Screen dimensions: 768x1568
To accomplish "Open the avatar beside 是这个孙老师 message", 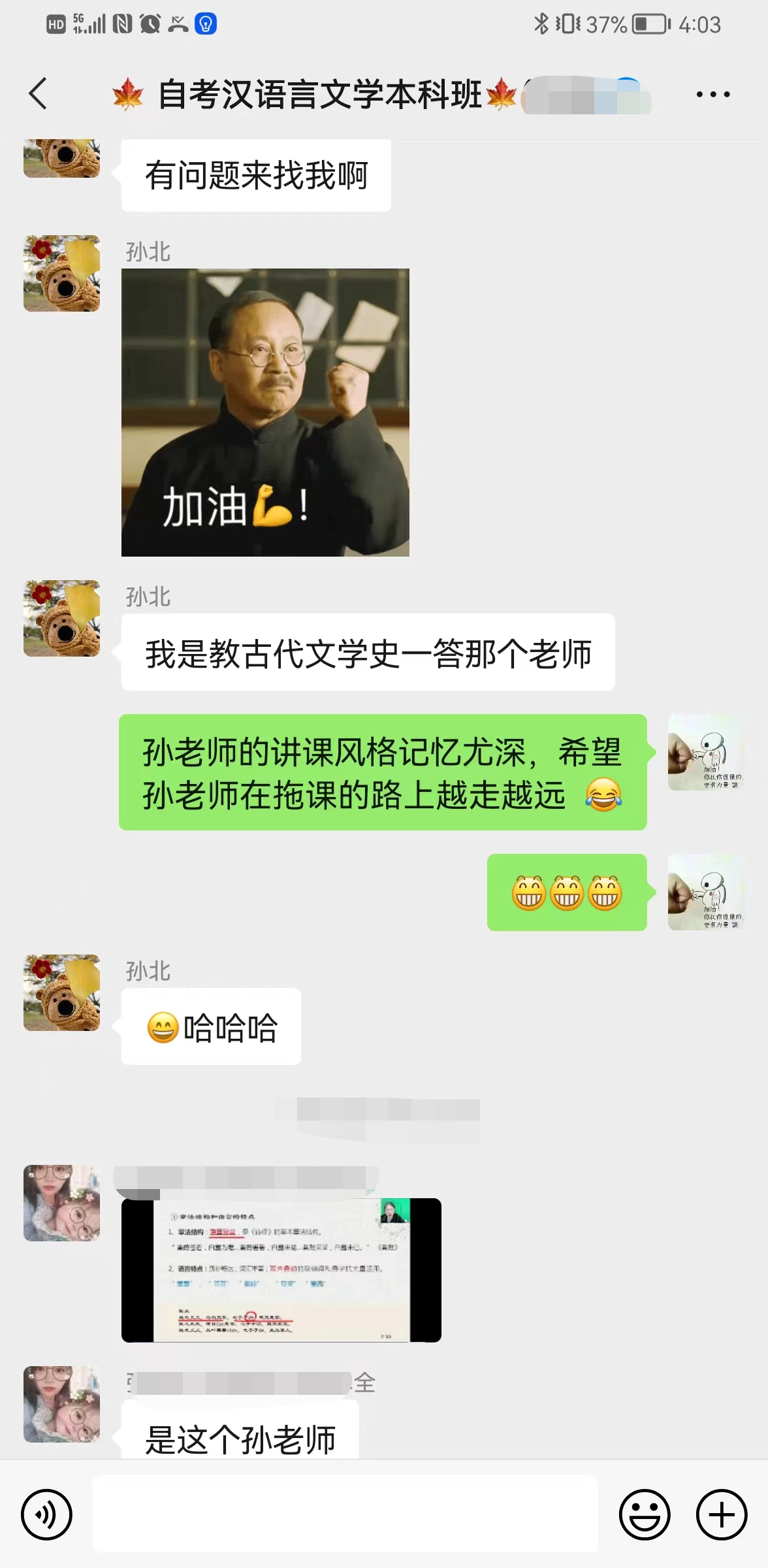I will [x=62, y=1403].
